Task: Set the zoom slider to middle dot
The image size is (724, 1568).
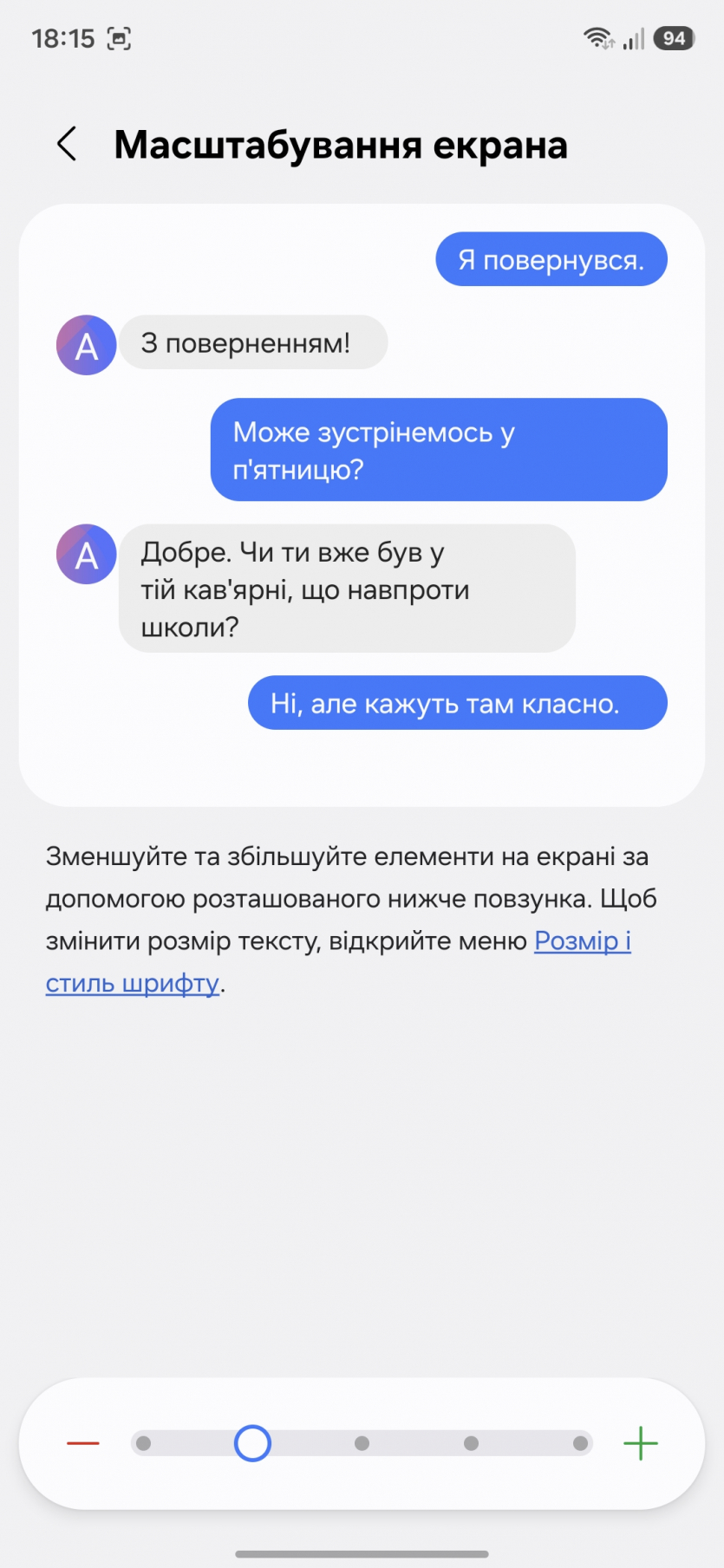Action: point(362,1443)
